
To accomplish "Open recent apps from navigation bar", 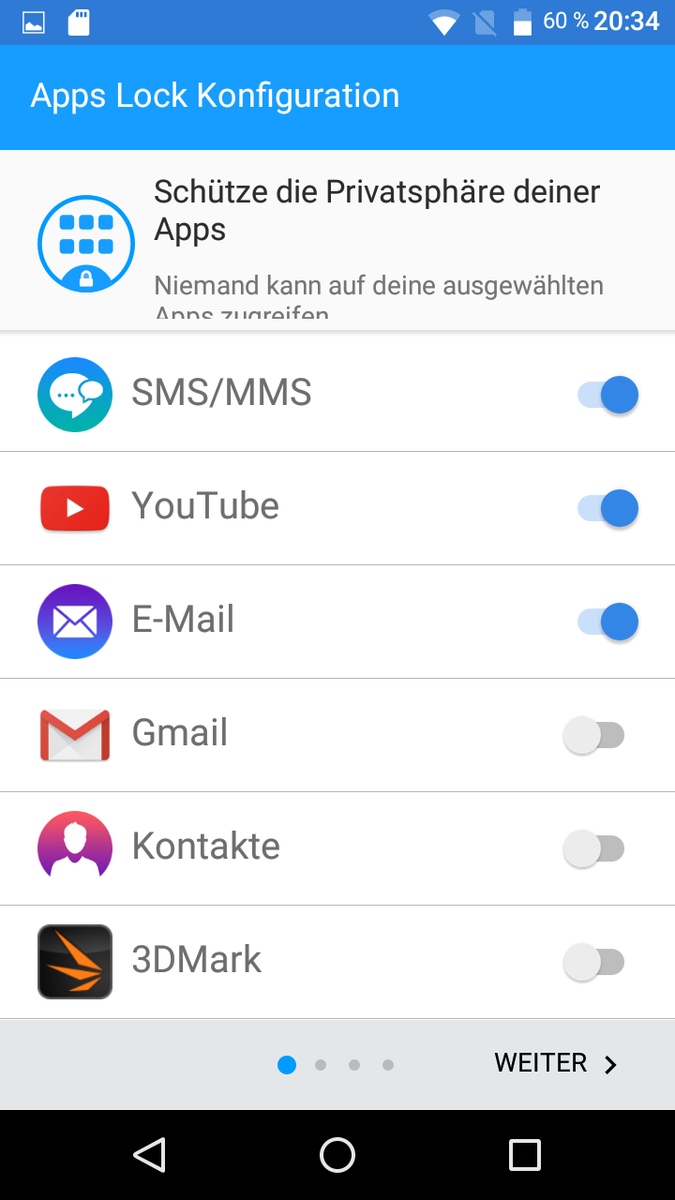I will 525,1155.
